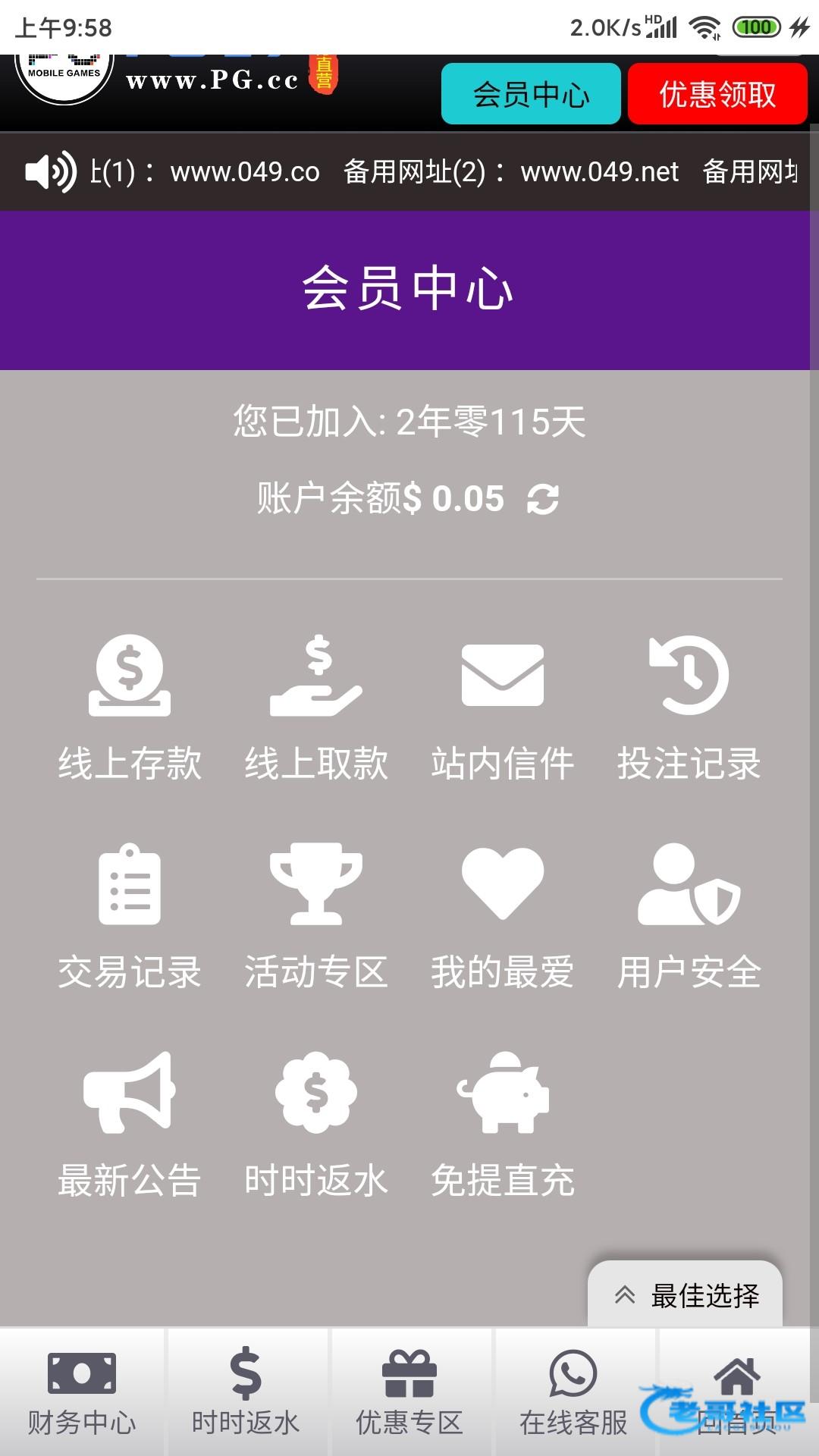This screenshot has height=1456, width=819.
Task: Switch to 优惠专区 bottom tab
Action: point(409,1392)
